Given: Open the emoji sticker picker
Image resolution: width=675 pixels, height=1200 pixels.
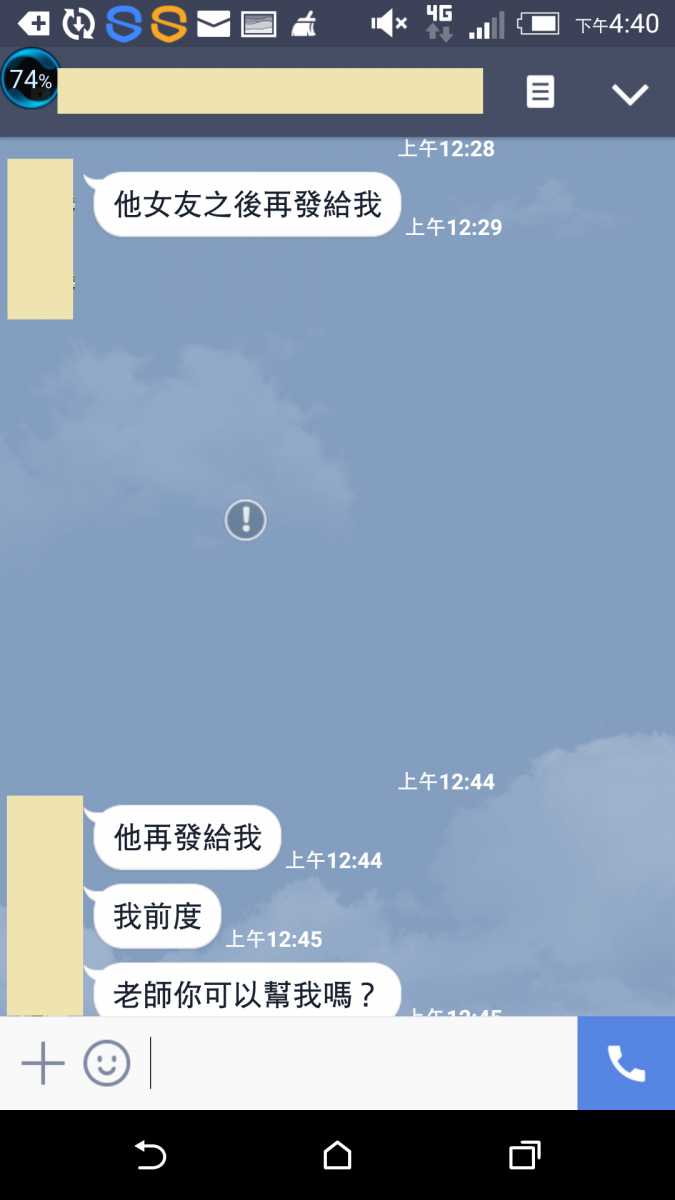Looking at the screenshot, I should (107, 1063).
